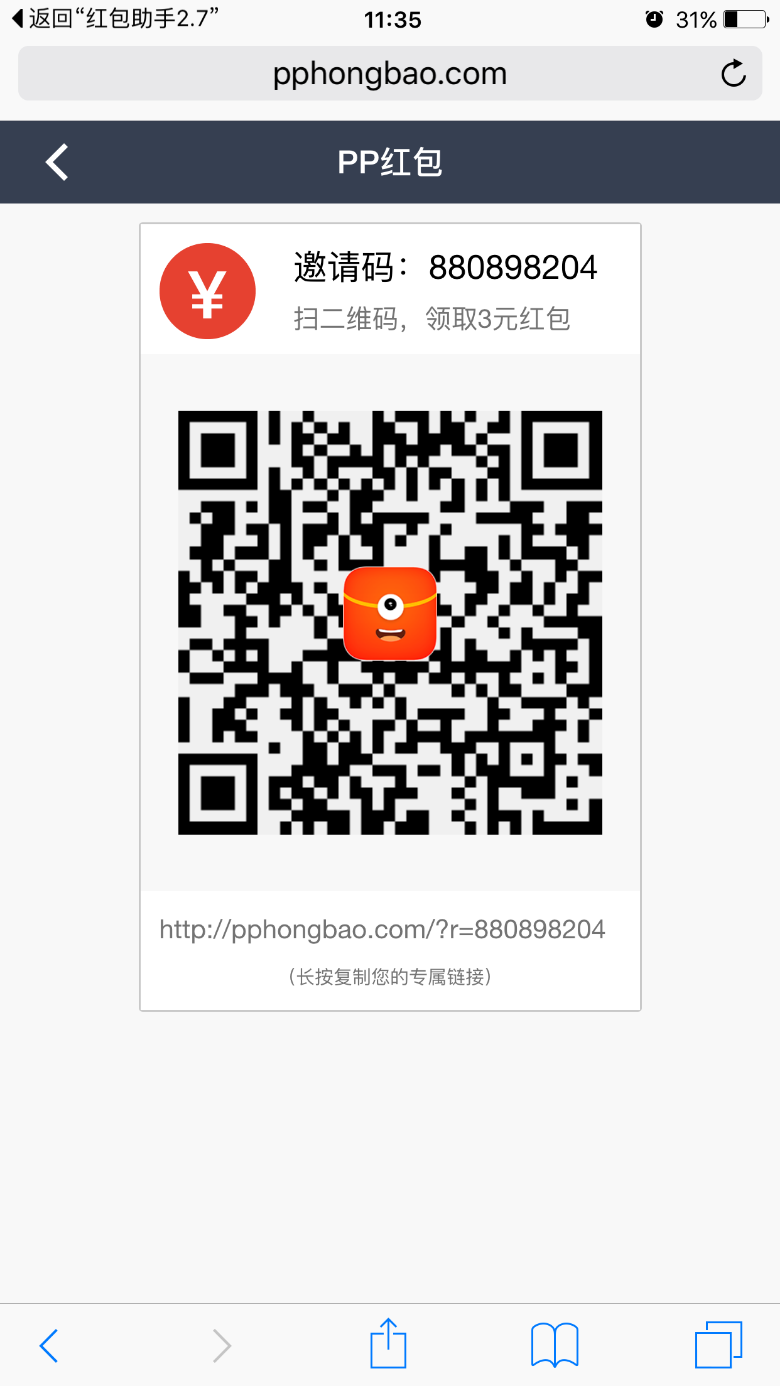This screenshot has height=1386, width=780.
Task: Open Safari bookmarks
Action: pos(555,1345)
